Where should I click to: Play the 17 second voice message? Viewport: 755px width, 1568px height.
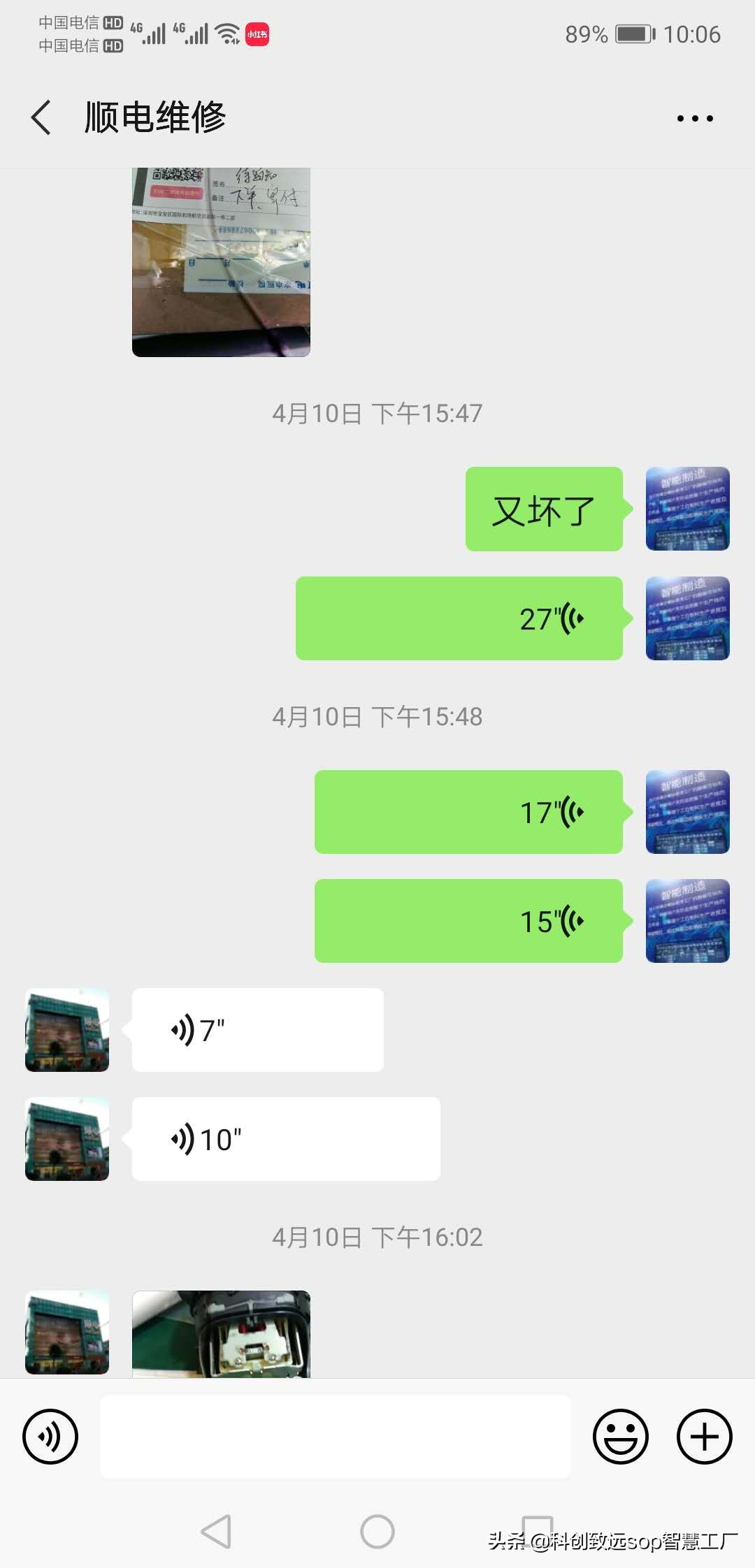468,812
